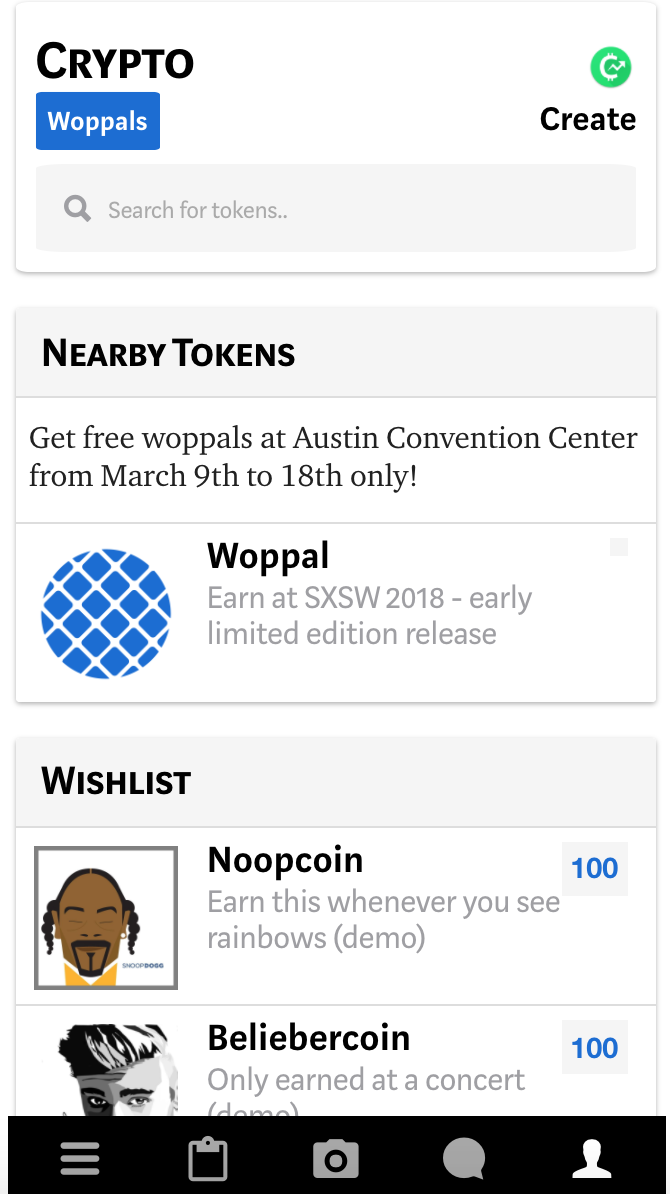Viewport: 670px width, 1194px height.
Task: Open the Woppal token row
Action: [x=336, y=613]
